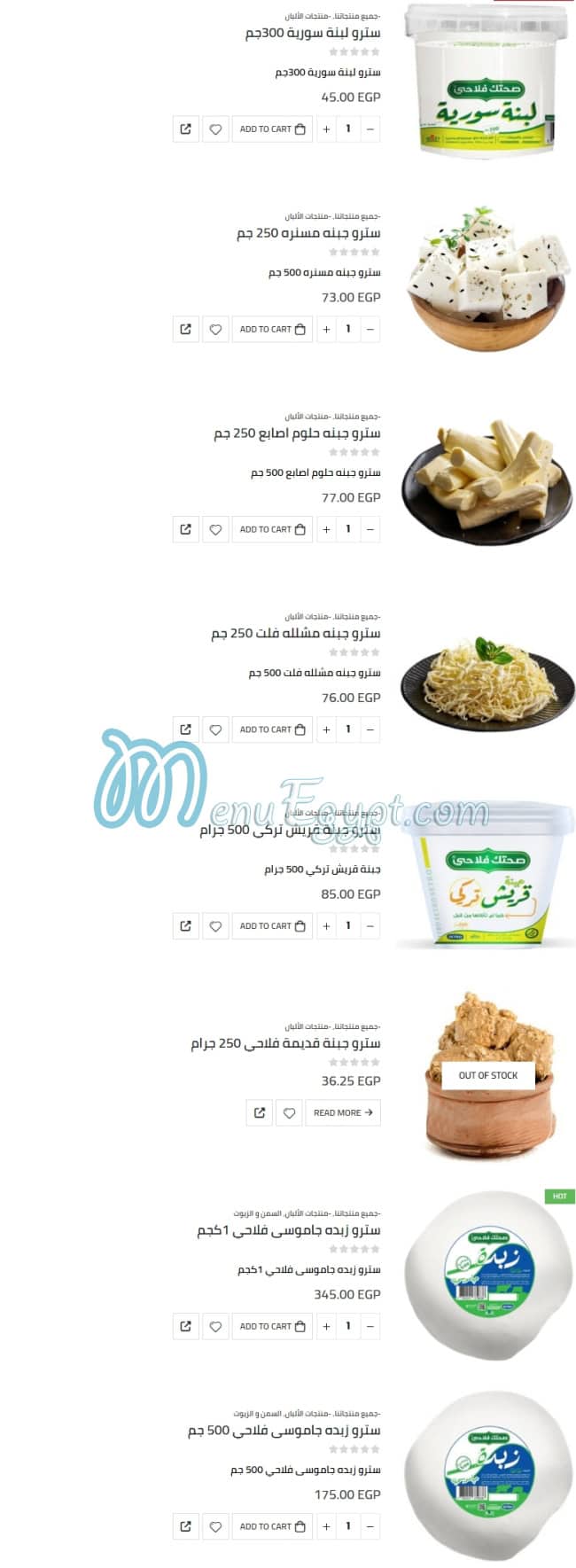
Task: Wishlist the out-of-stock 36.25 EGP cheese
Action: point(289,1113)
